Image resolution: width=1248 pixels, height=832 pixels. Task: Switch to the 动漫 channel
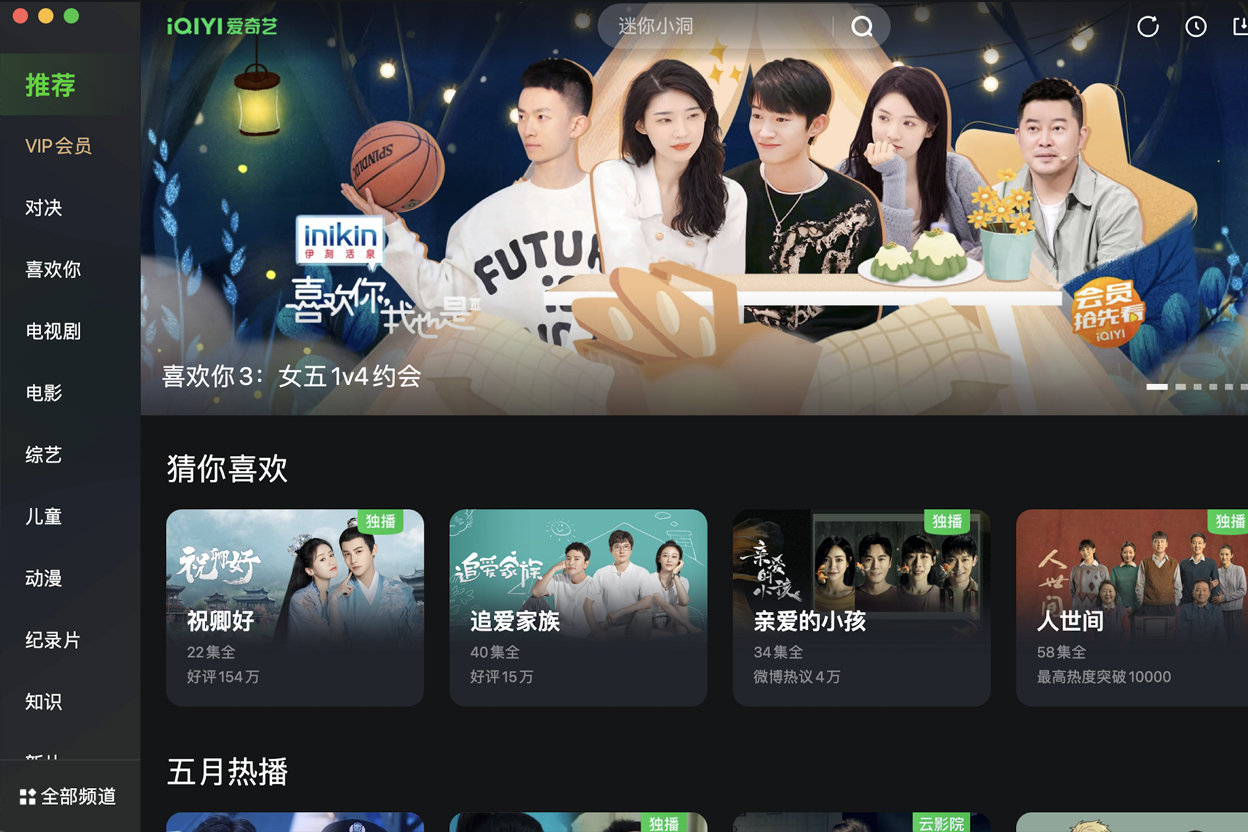coord(44,579)
